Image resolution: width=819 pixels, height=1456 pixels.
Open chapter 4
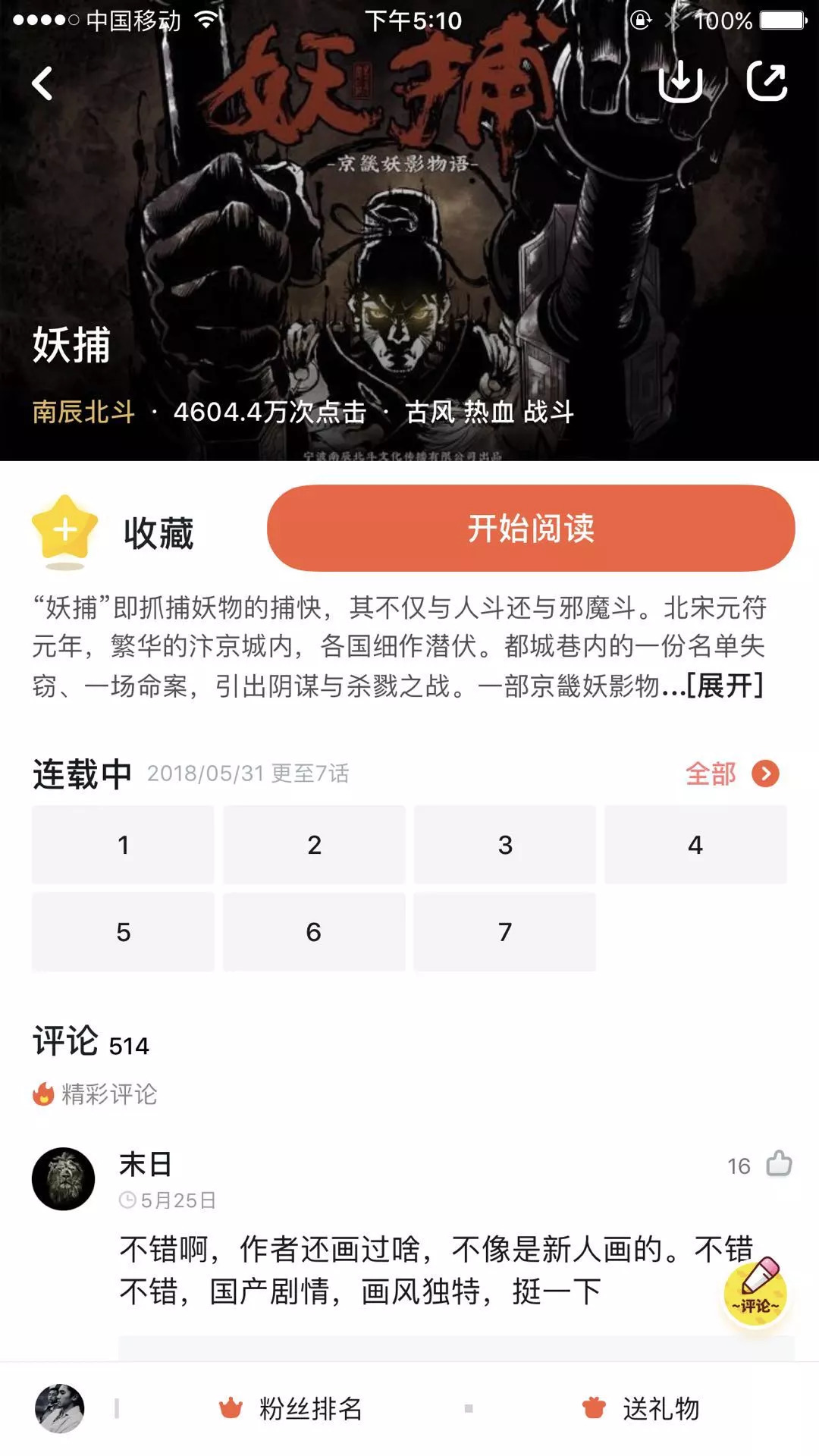tap(695, 845)
